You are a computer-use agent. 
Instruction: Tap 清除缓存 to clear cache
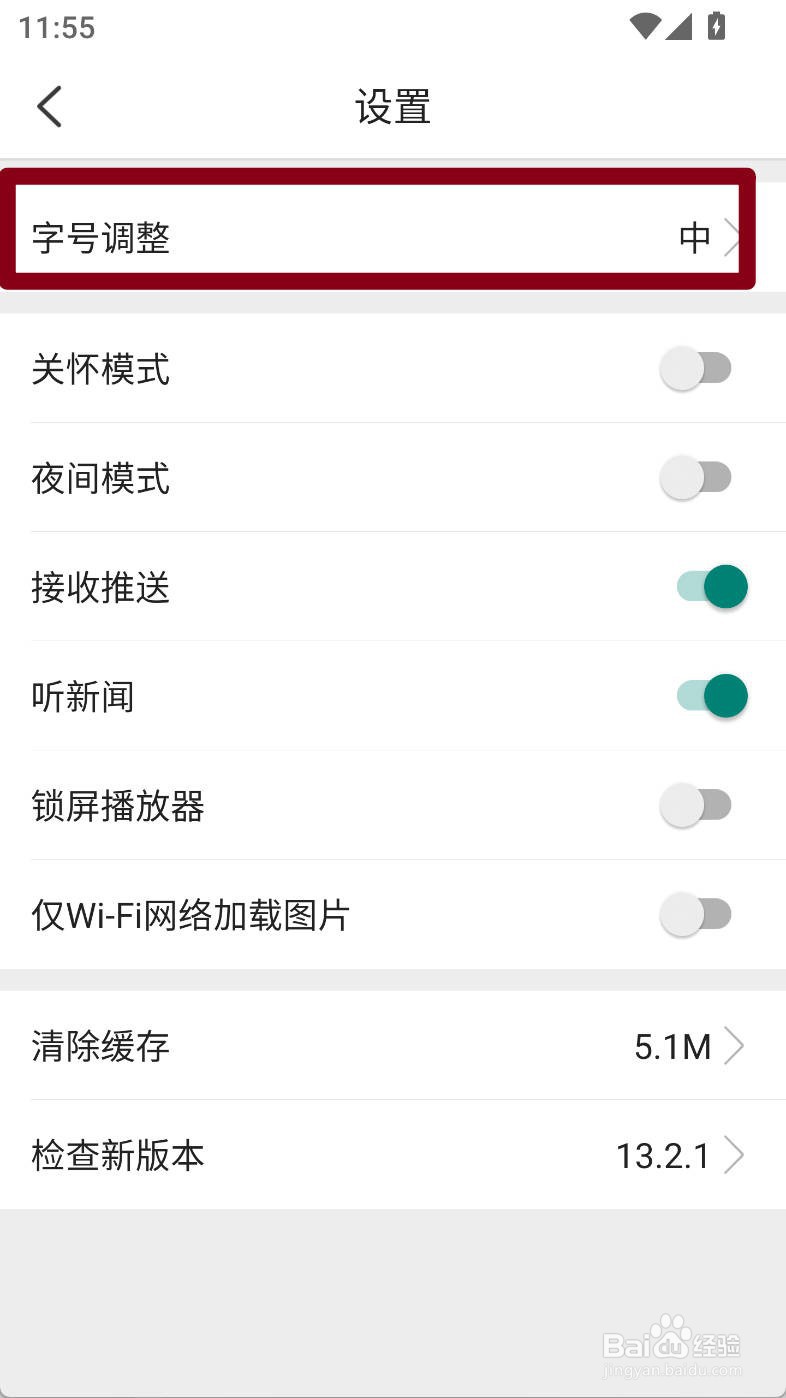point(99,1046)
